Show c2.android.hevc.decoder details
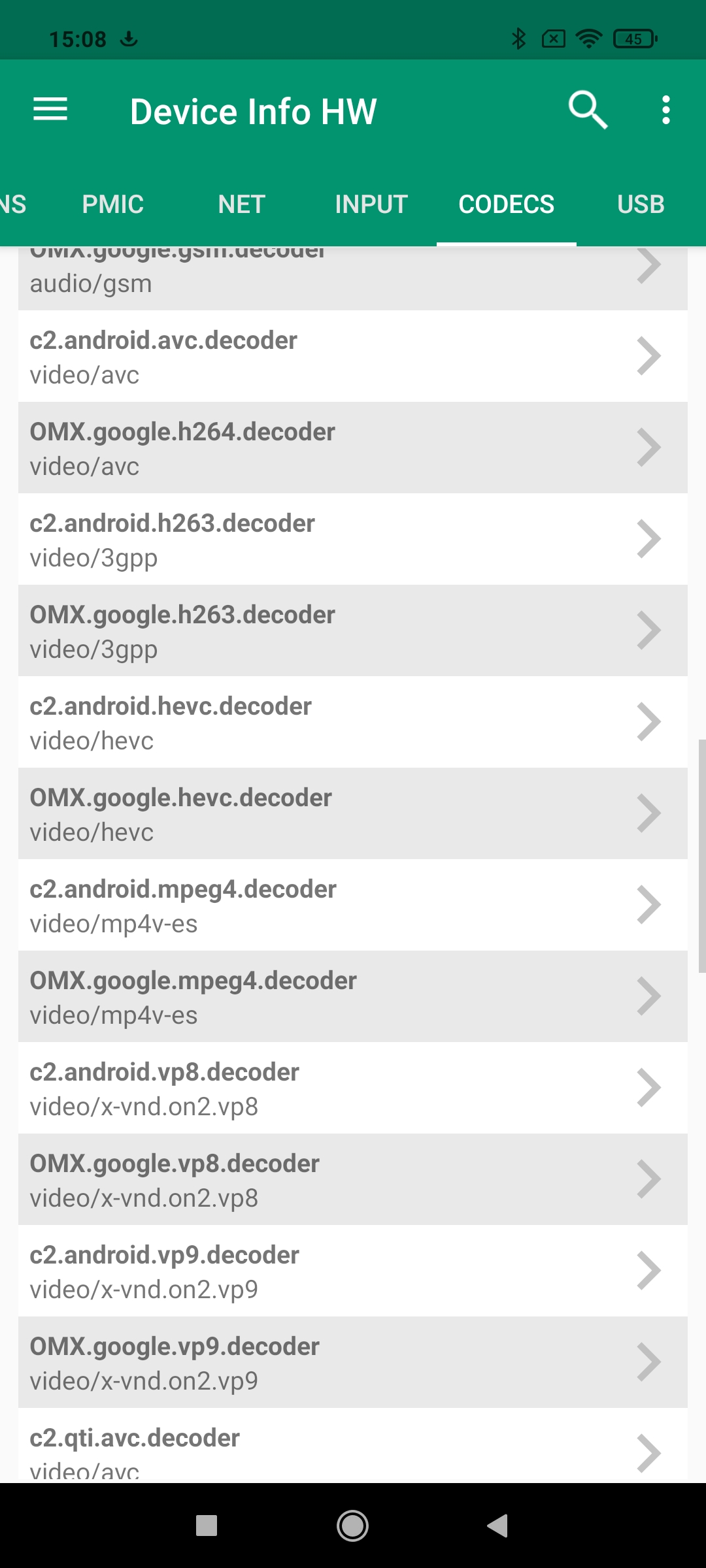The image size is (706, 1568). [x=353, y=722]
